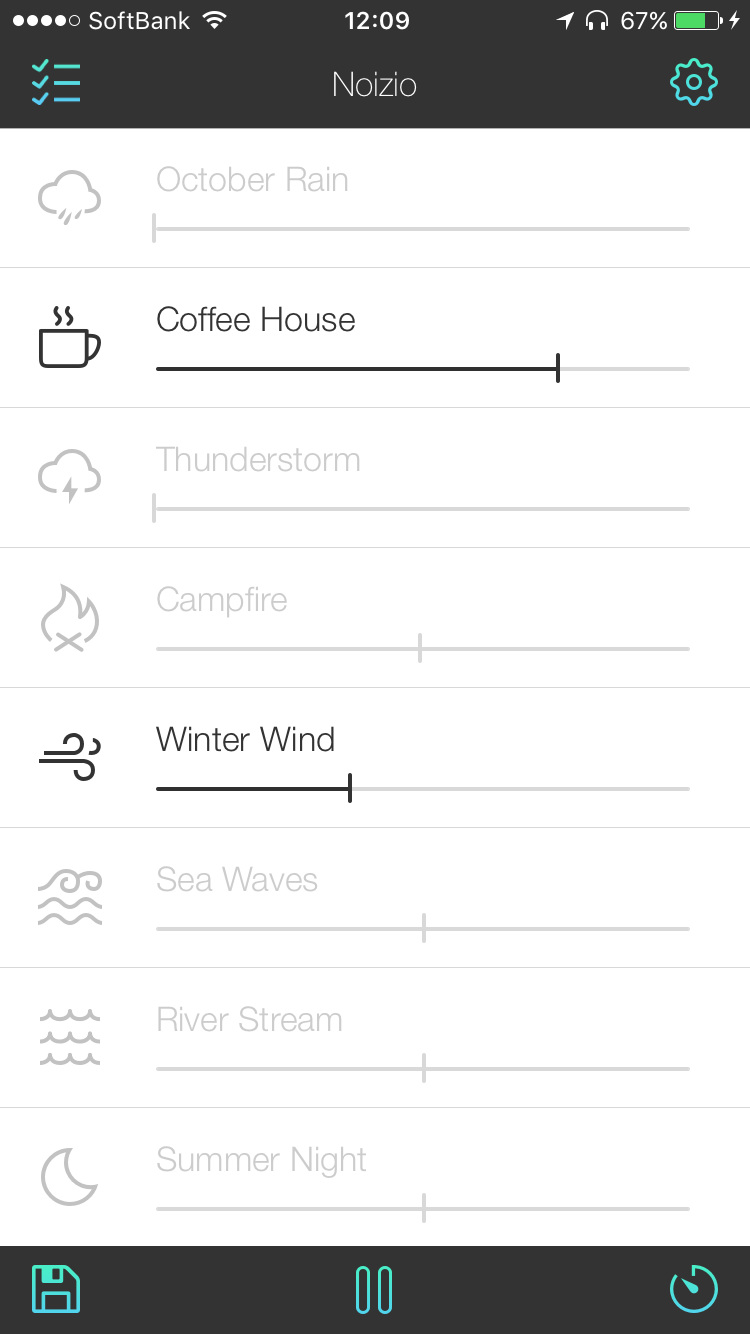Turn on the River Stream icon
Screen dimensions: 750x1334
[69, 1037]
